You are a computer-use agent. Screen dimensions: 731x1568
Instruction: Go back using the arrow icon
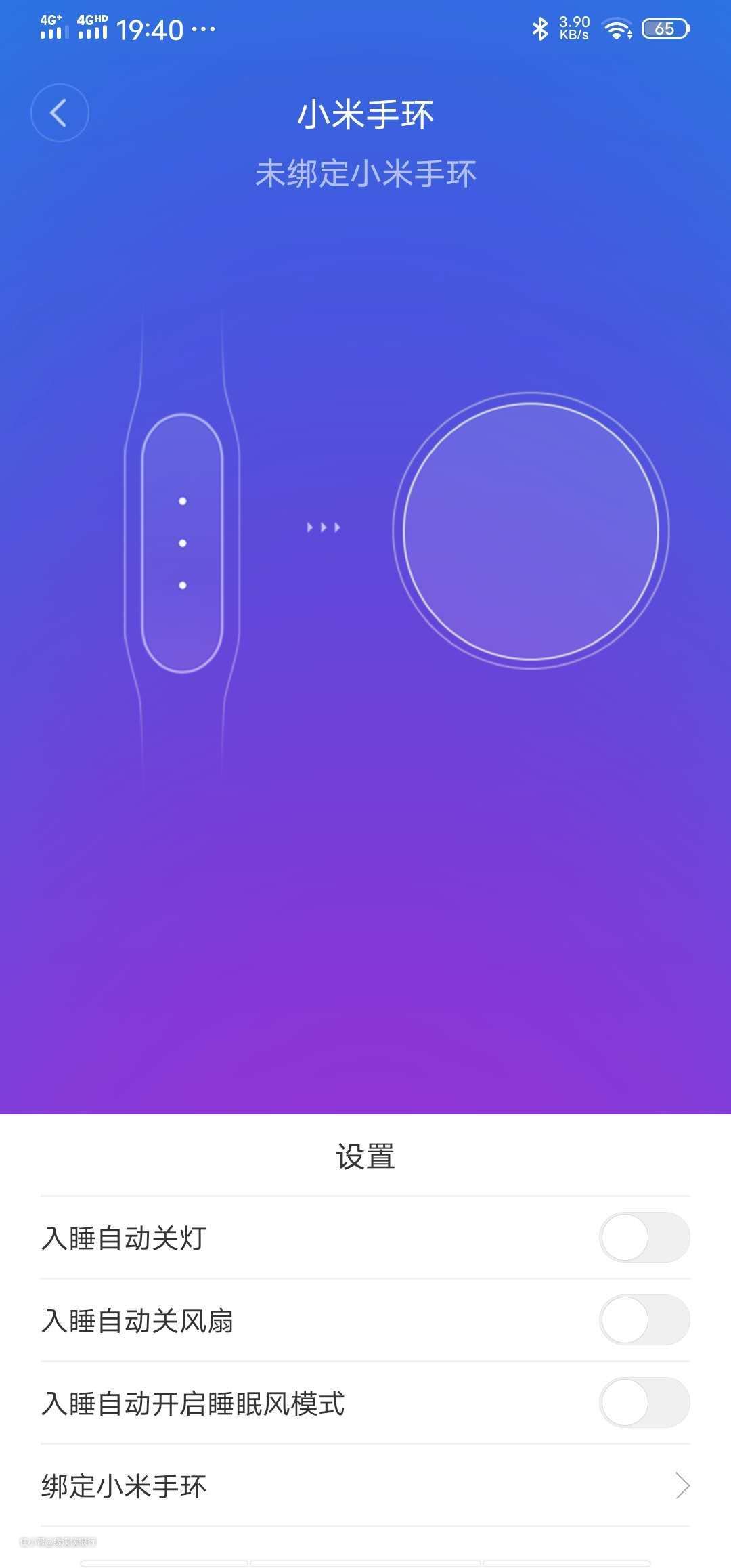60,112
